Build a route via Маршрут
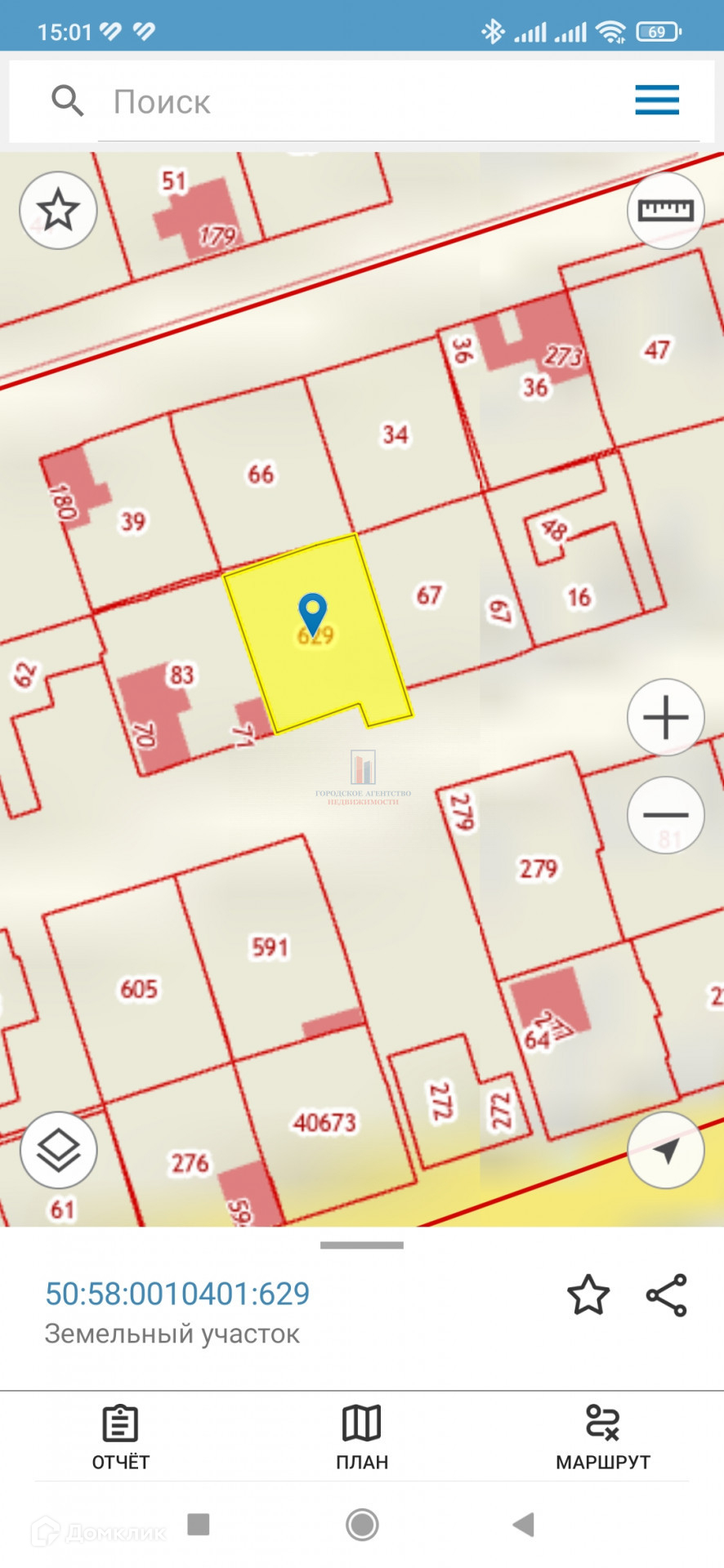This screenshot has width=724, height=1568. click(x=603, y=1437)
